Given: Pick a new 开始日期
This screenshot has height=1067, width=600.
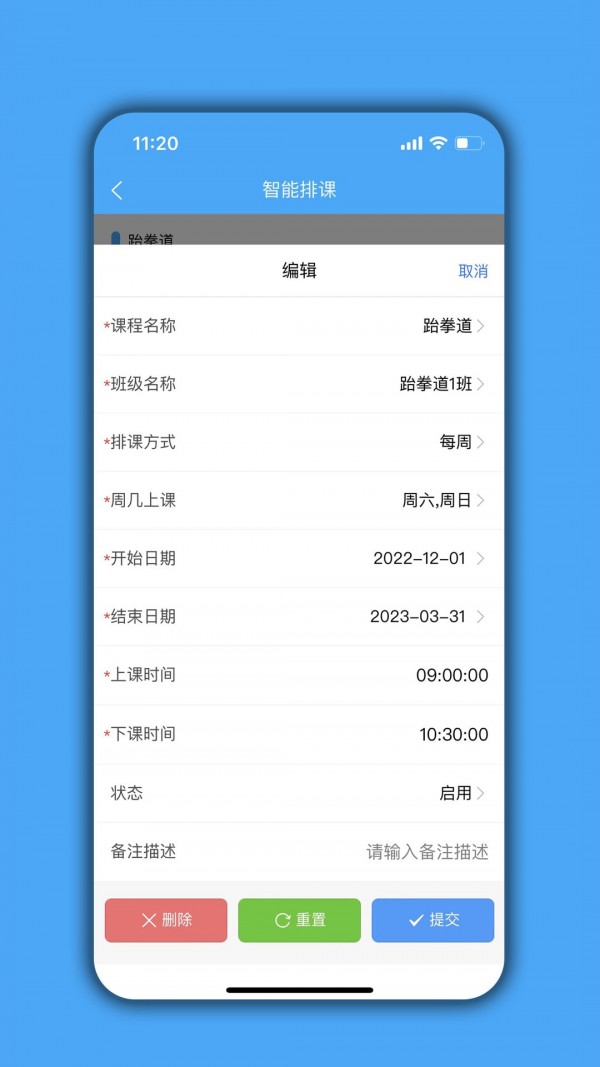Looking at the screenshot, I should click(x=426, y=558).
